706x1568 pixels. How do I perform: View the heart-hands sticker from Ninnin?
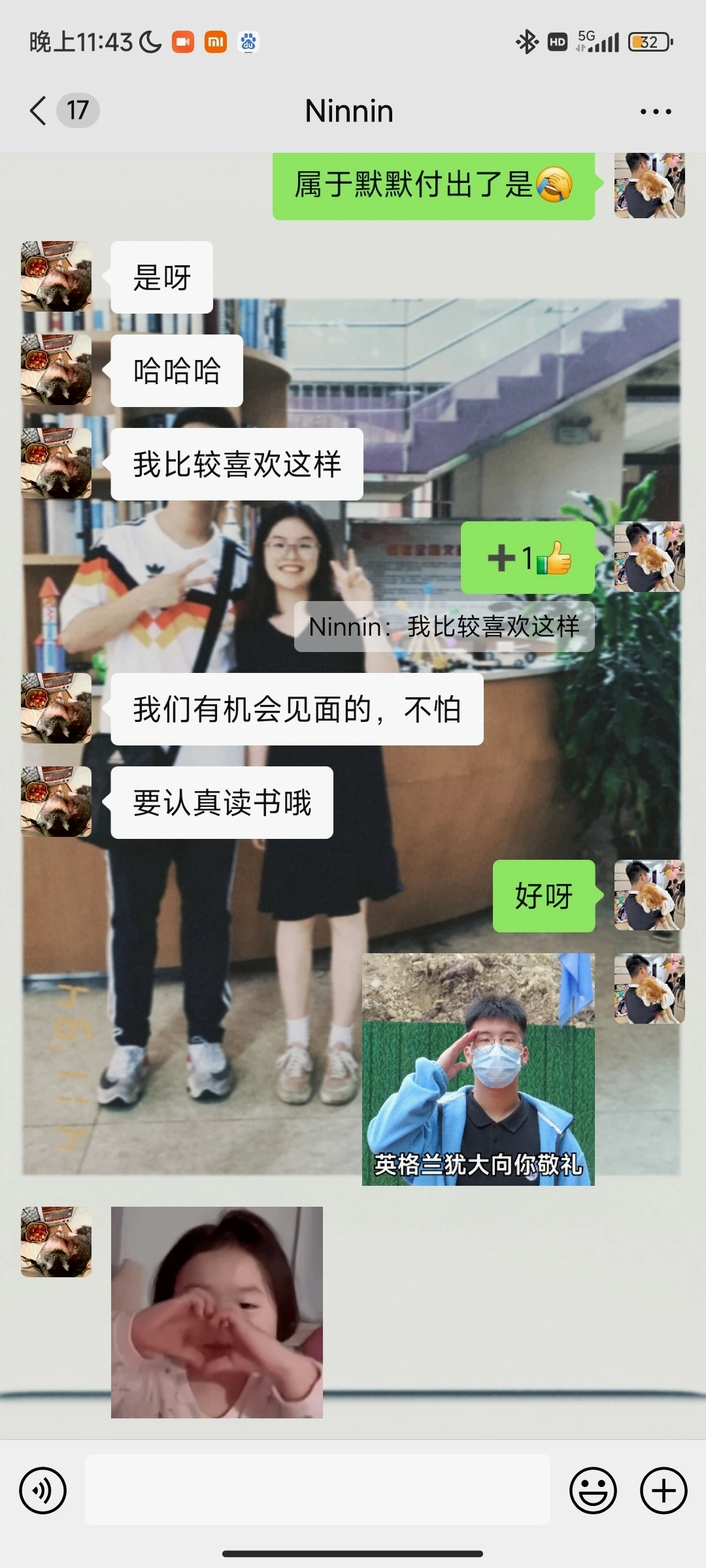click(x=216, y=1312)
